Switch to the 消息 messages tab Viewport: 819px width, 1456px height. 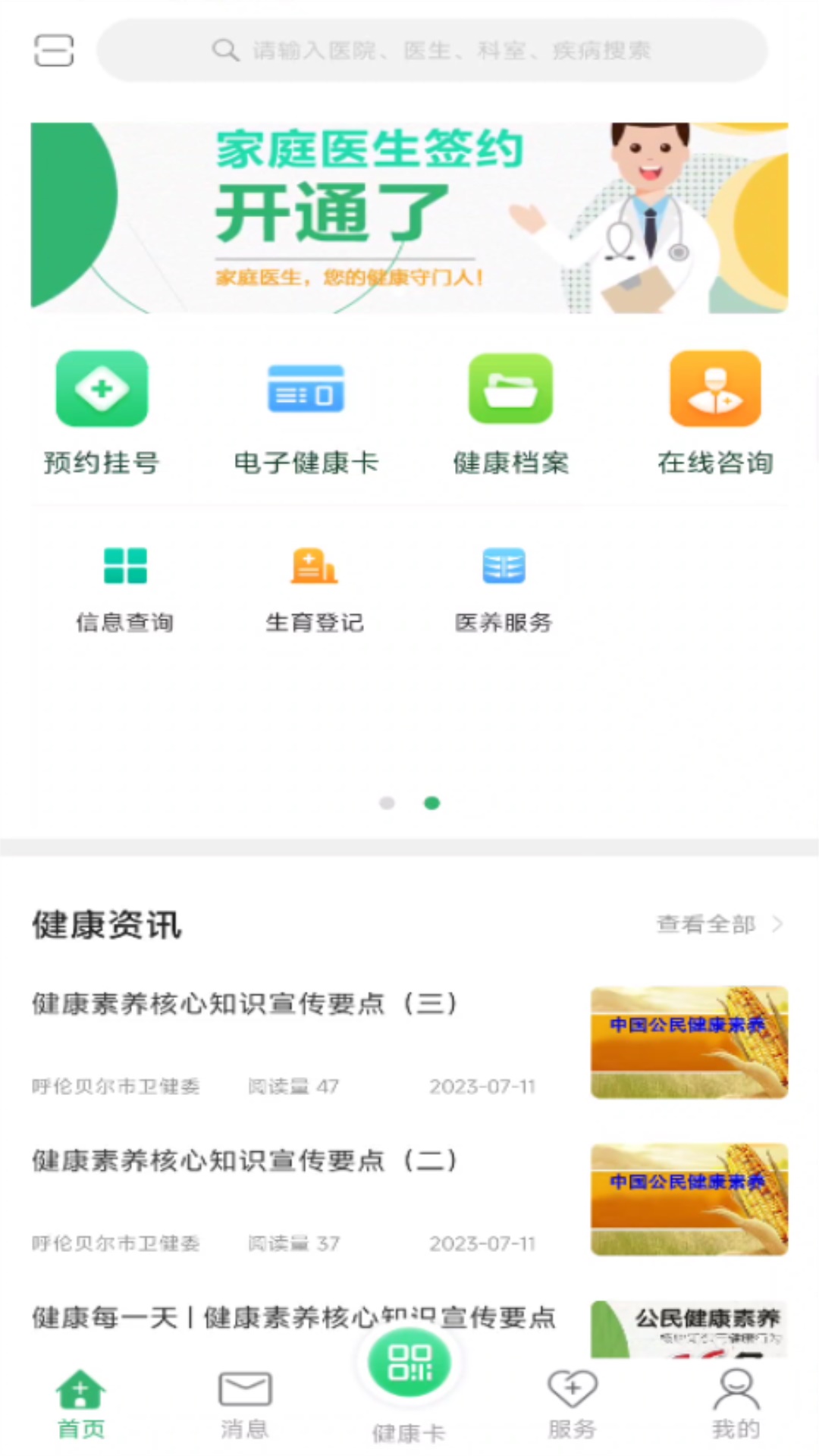pyautogui.click(x=245, y=1404)
